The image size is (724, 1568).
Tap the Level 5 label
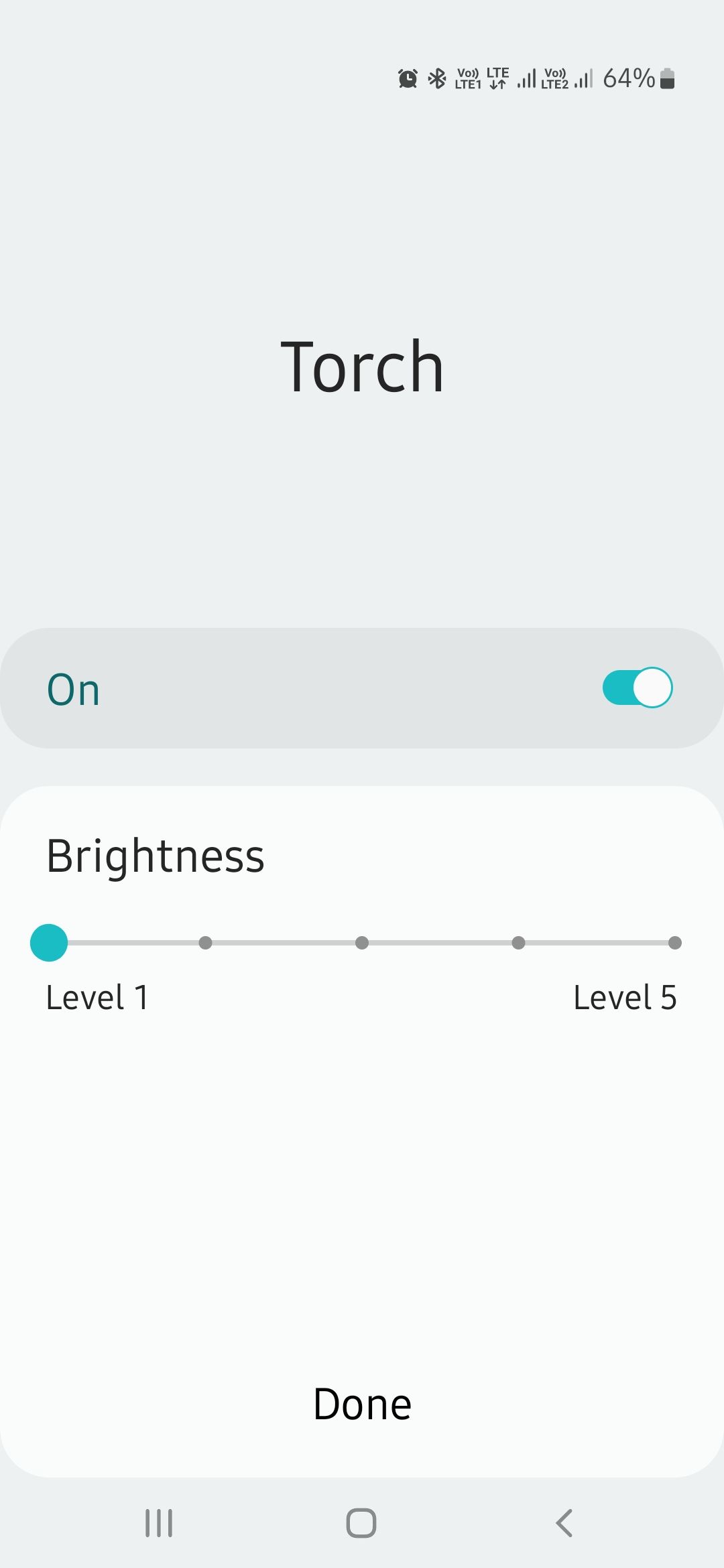click(625, 998)
